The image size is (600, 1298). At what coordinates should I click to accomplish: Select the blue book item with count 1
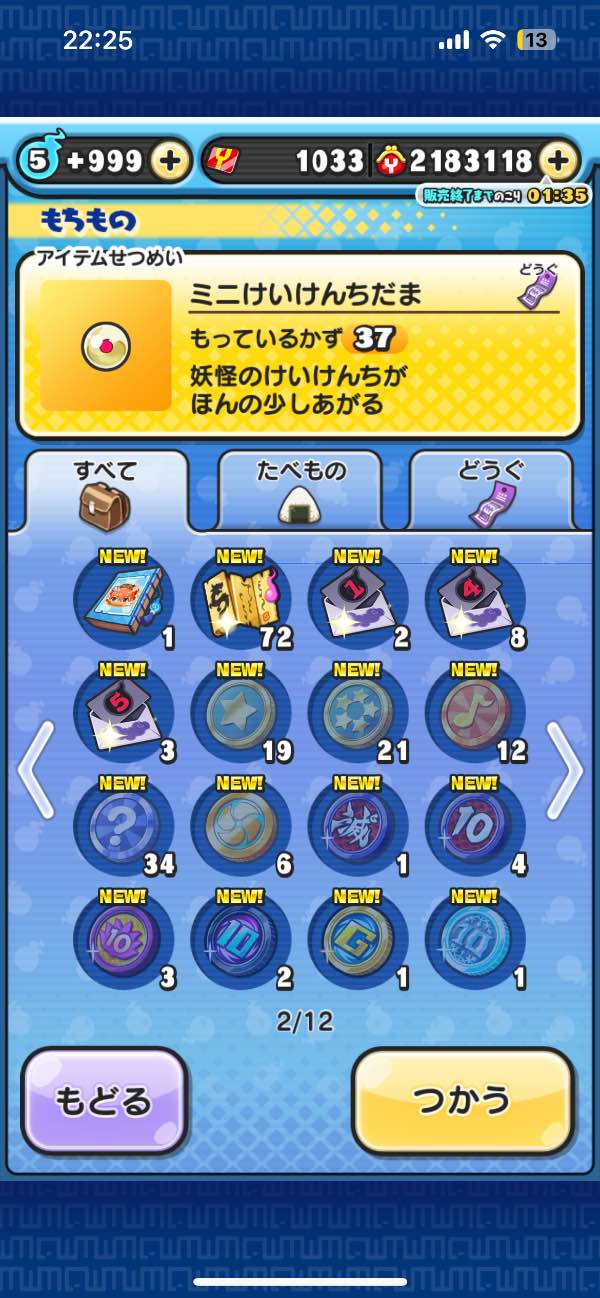pos(124,602)
